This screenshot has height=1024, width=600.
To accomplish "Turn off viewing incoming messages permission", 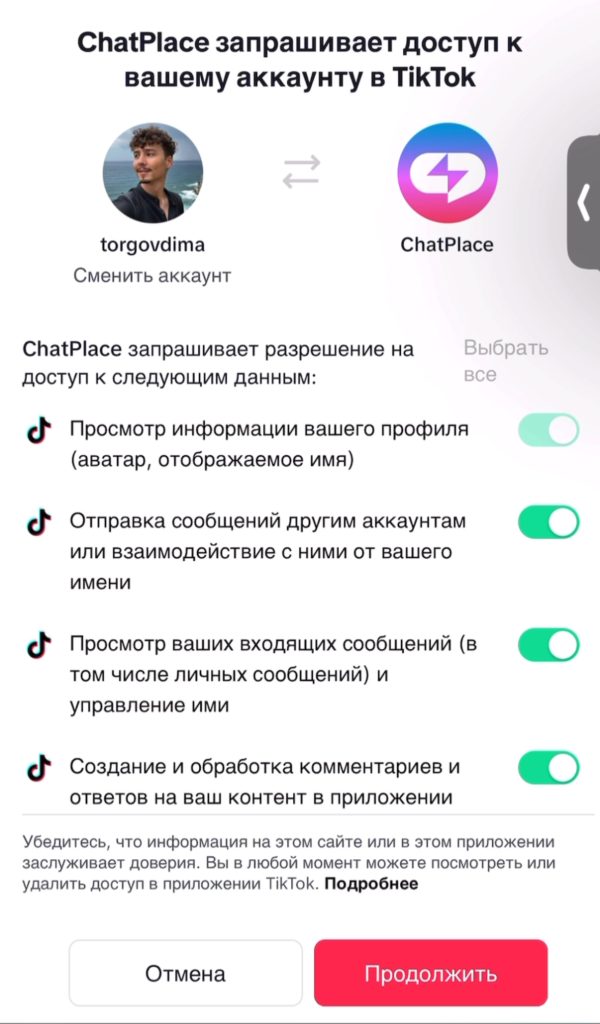I will [x=548, y=645].
